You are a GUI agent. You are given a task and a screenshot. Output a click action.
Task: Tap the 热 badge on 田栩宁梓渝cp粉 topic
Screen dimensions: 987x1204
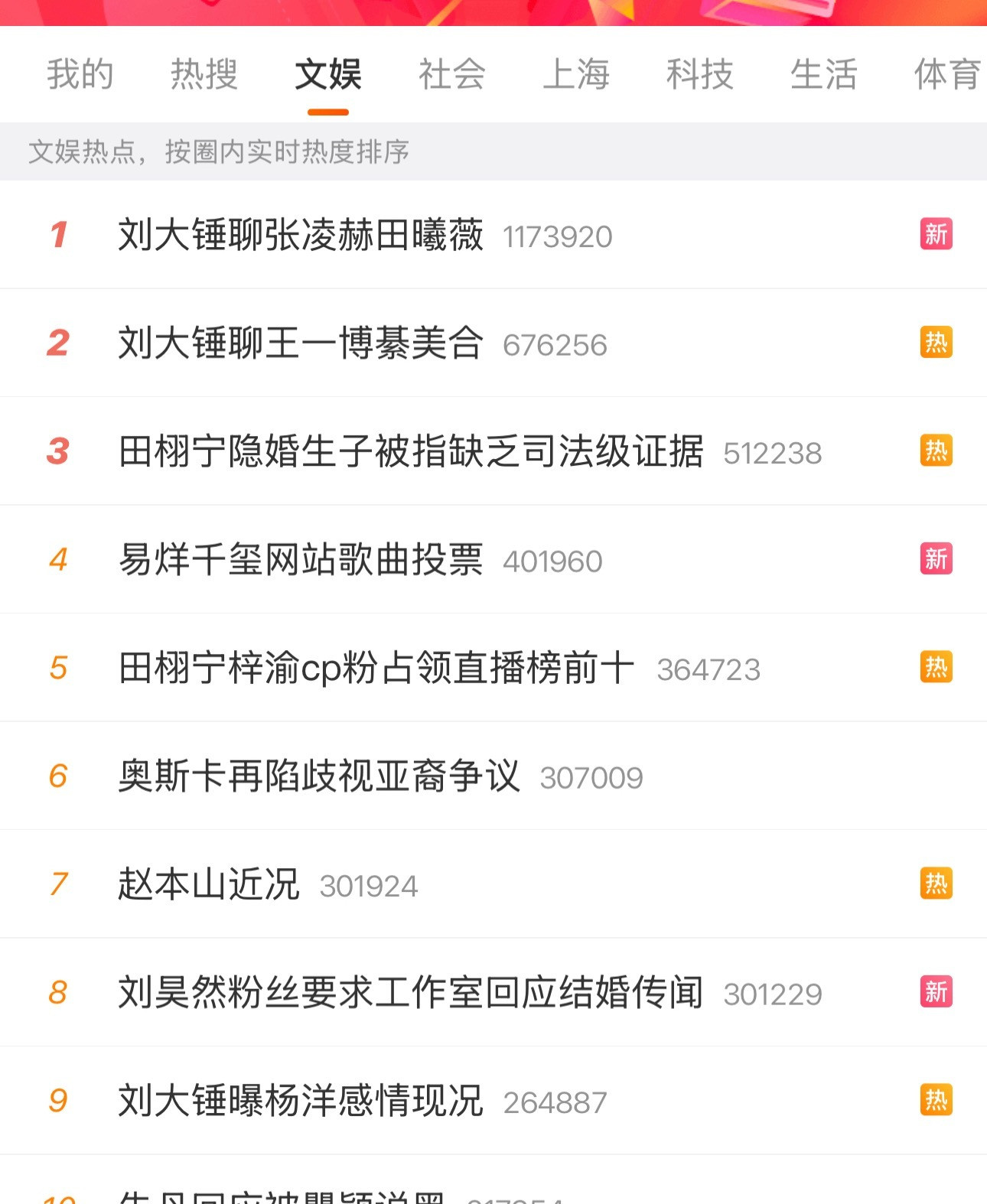point(935,667)
